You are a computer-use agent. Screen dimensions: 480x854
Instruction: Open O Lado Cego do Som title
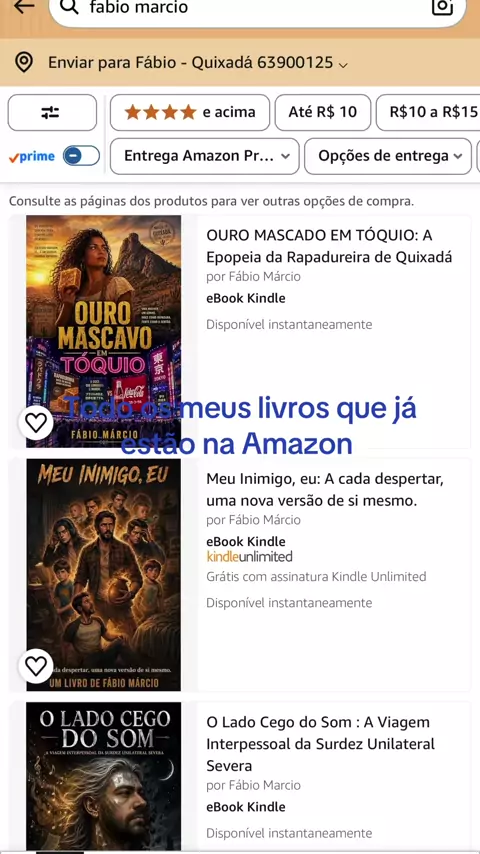320,744
